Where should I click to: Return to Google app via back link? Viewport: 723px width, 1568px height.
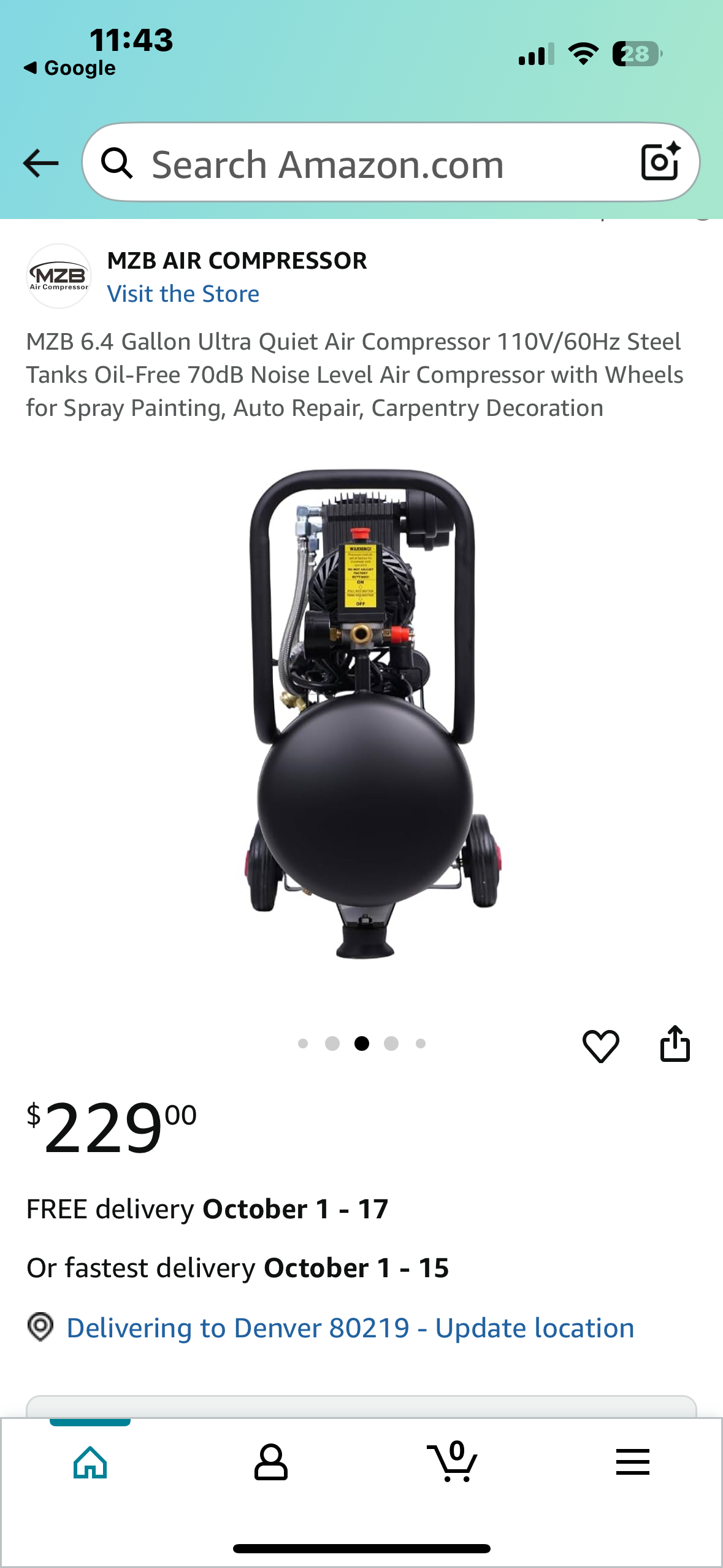point(70,68)
